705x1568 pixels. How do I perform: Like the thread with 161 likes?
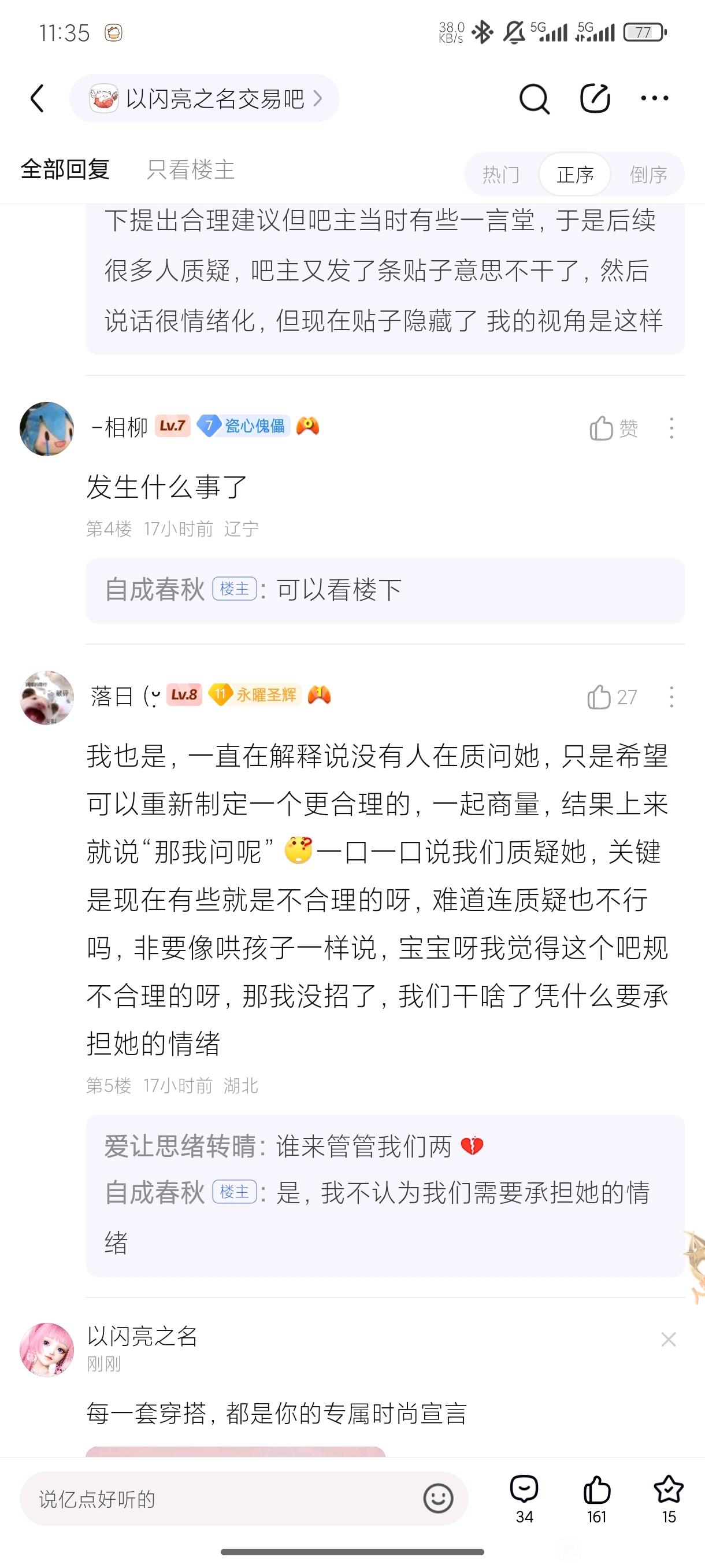click(597, 1497)
